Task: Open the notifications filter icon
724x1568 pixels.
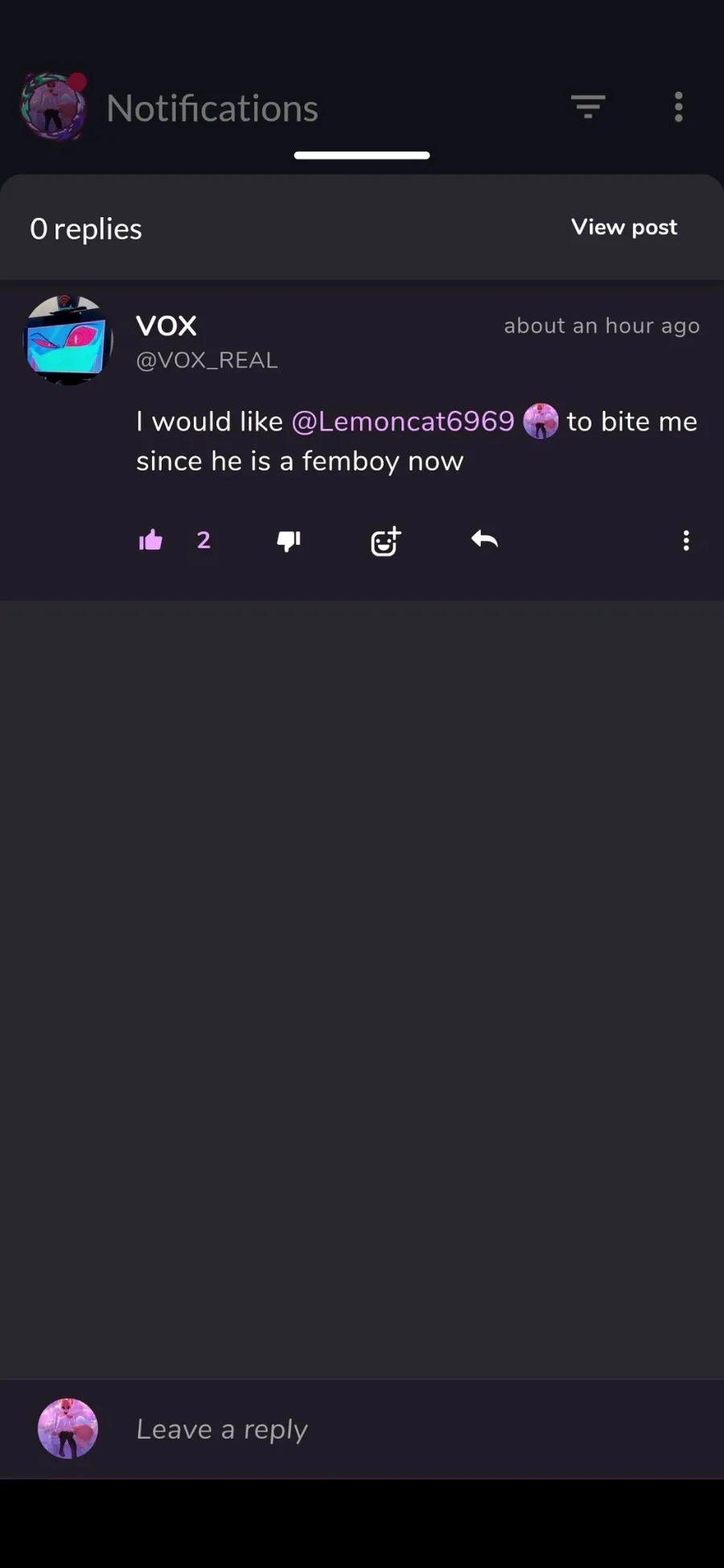Action: click(x=588, y=106)
